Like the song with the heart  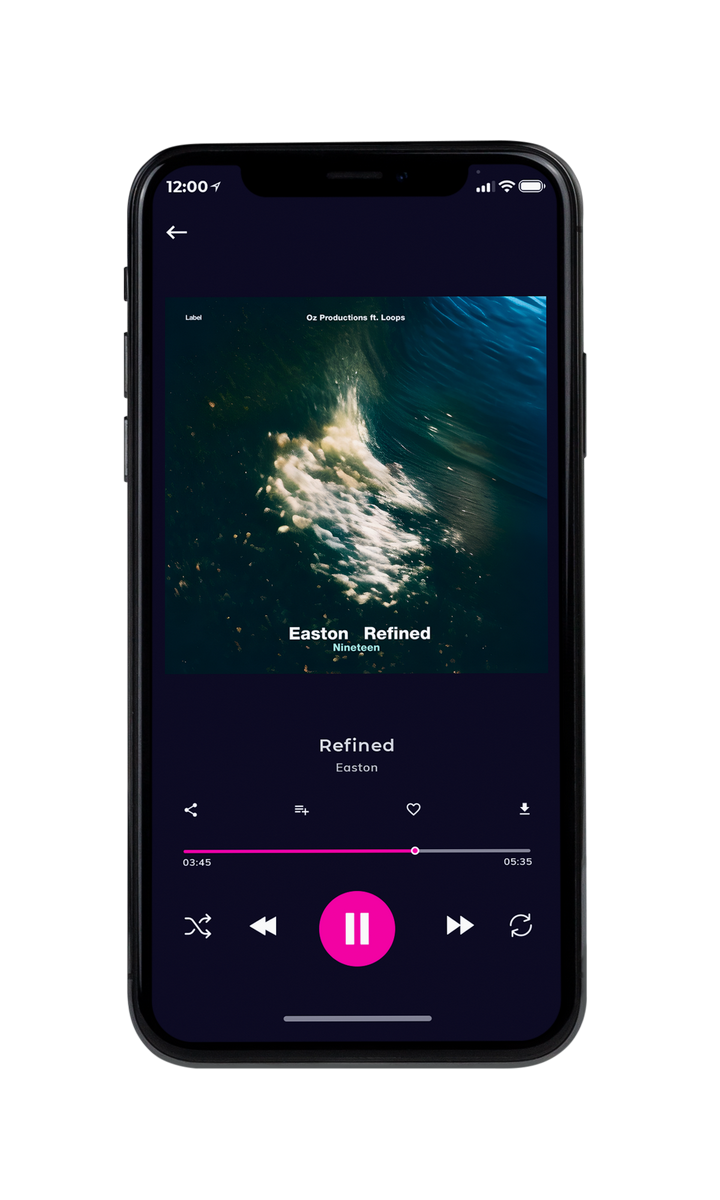[413, 810]
